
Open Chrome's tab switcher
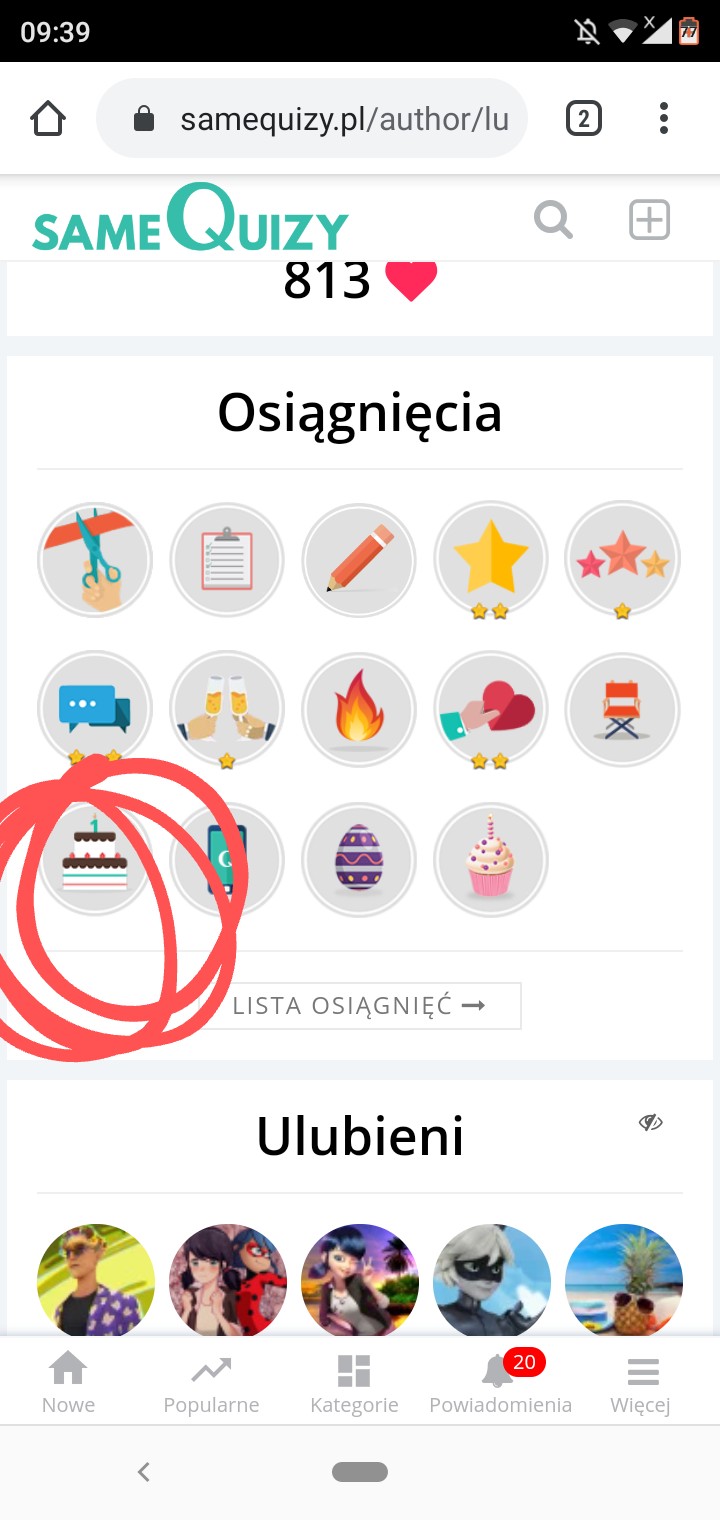584,120
